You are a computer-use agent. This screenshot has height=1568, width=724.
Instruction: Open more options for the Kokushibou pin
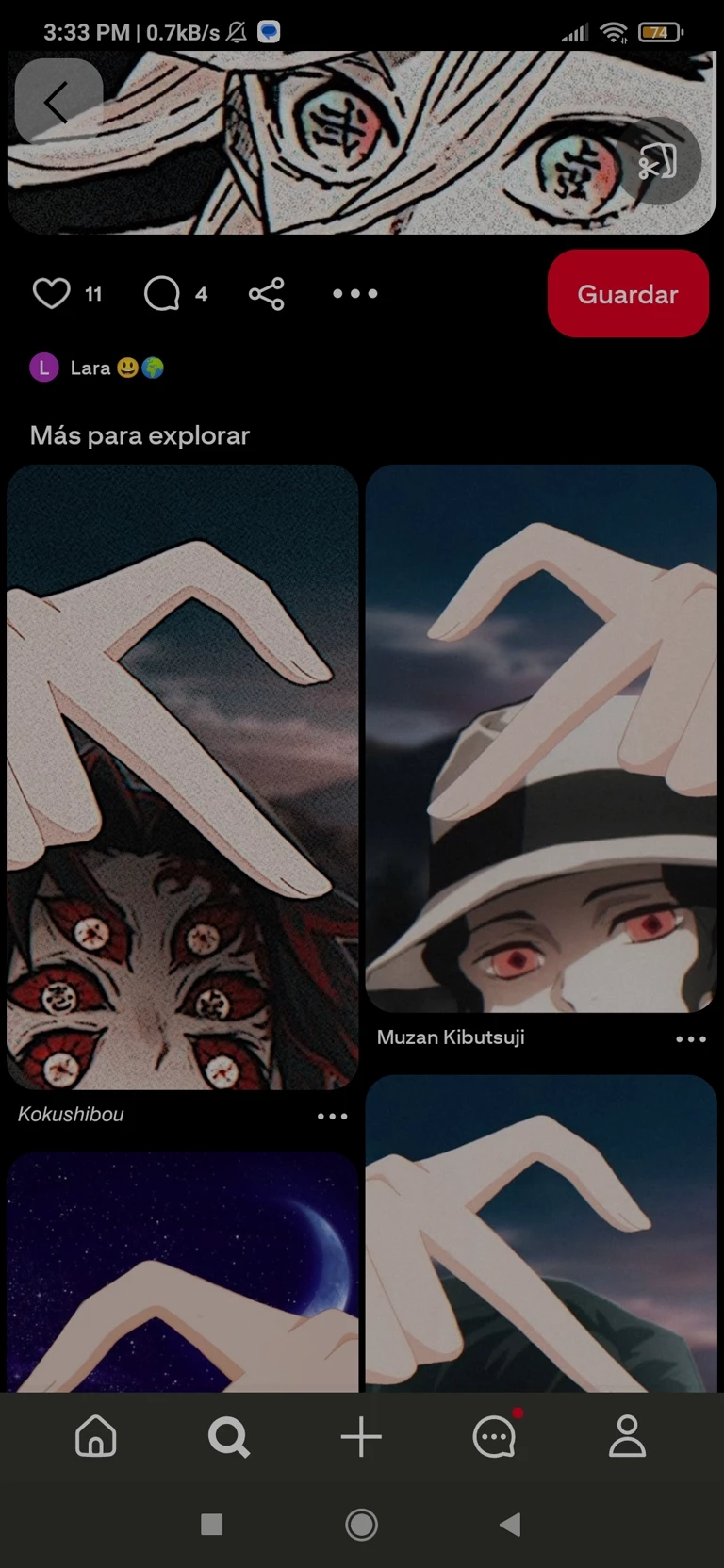pos(332,1117)
